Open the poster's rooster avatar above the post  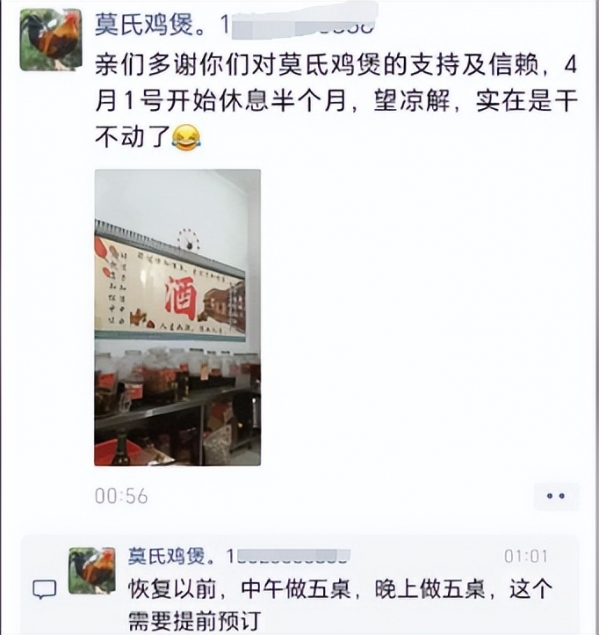51,40
